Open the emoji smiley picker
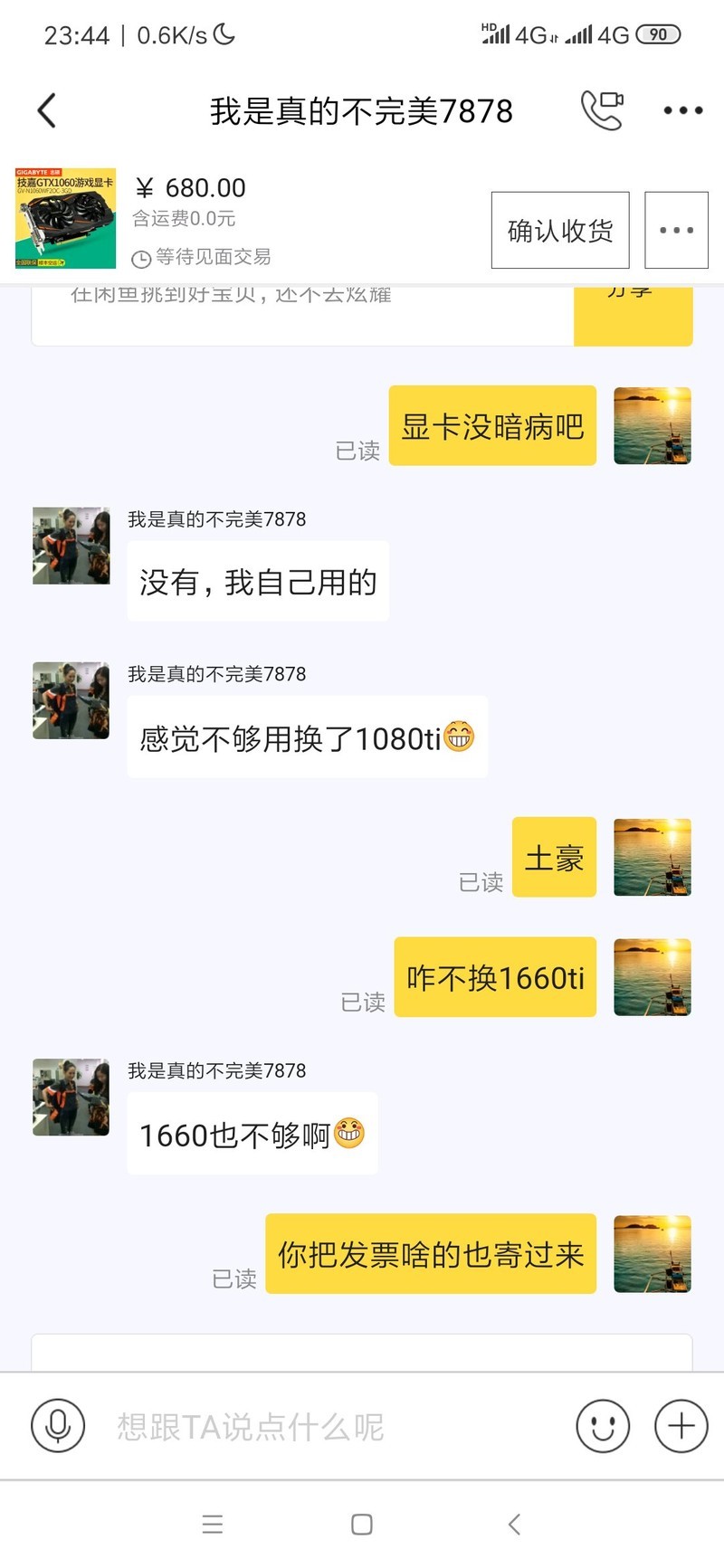The image size is (724, 1568). coord(602,1425)
